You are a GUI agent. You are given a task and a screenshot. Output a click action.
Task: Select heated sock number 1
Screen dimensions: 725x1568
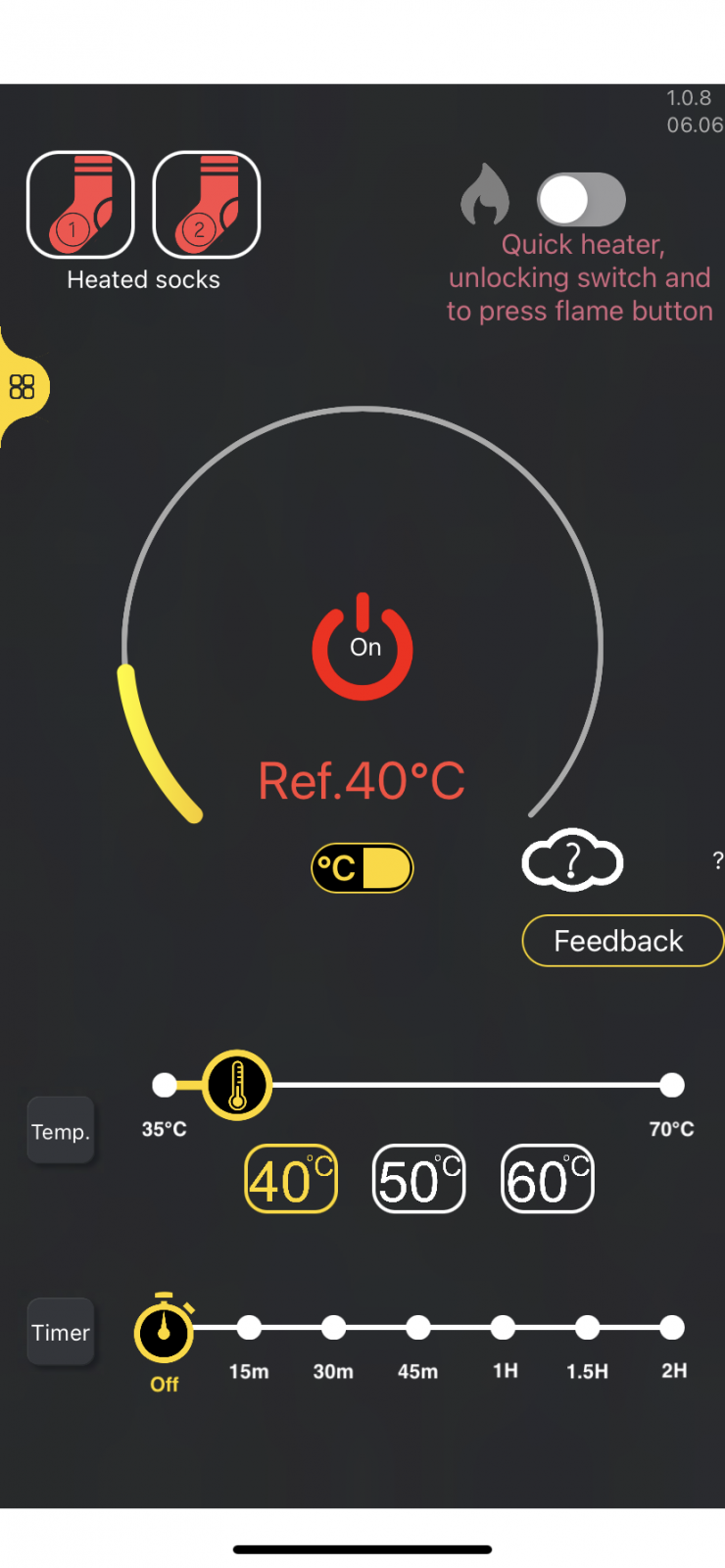(80, 205)
